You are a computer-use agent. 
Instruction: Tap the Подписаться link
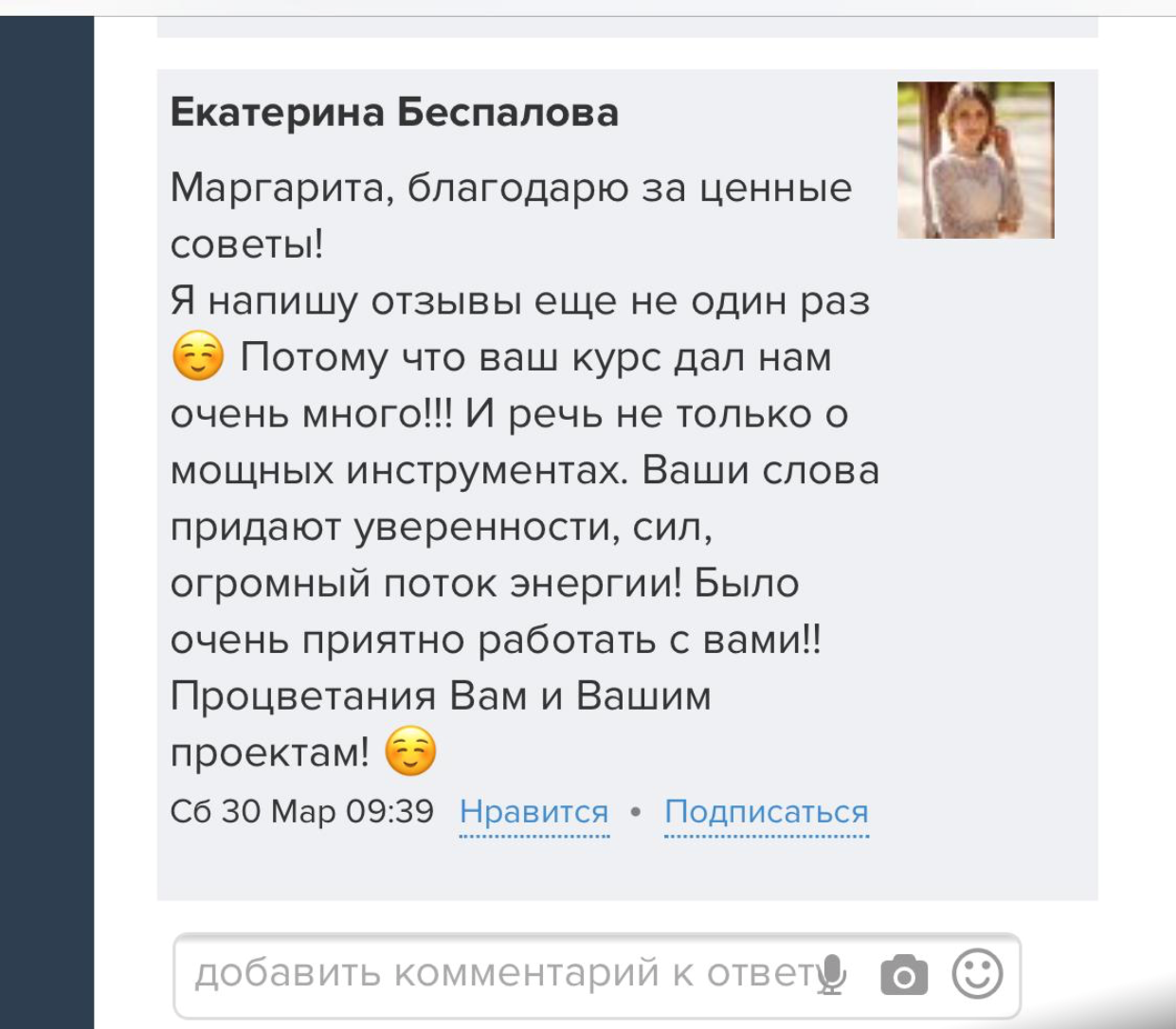766,812
